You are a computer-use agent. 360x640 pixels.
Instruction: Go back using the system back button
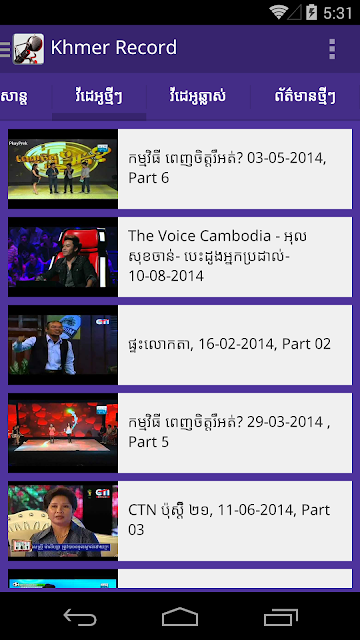tap(80, 617)
